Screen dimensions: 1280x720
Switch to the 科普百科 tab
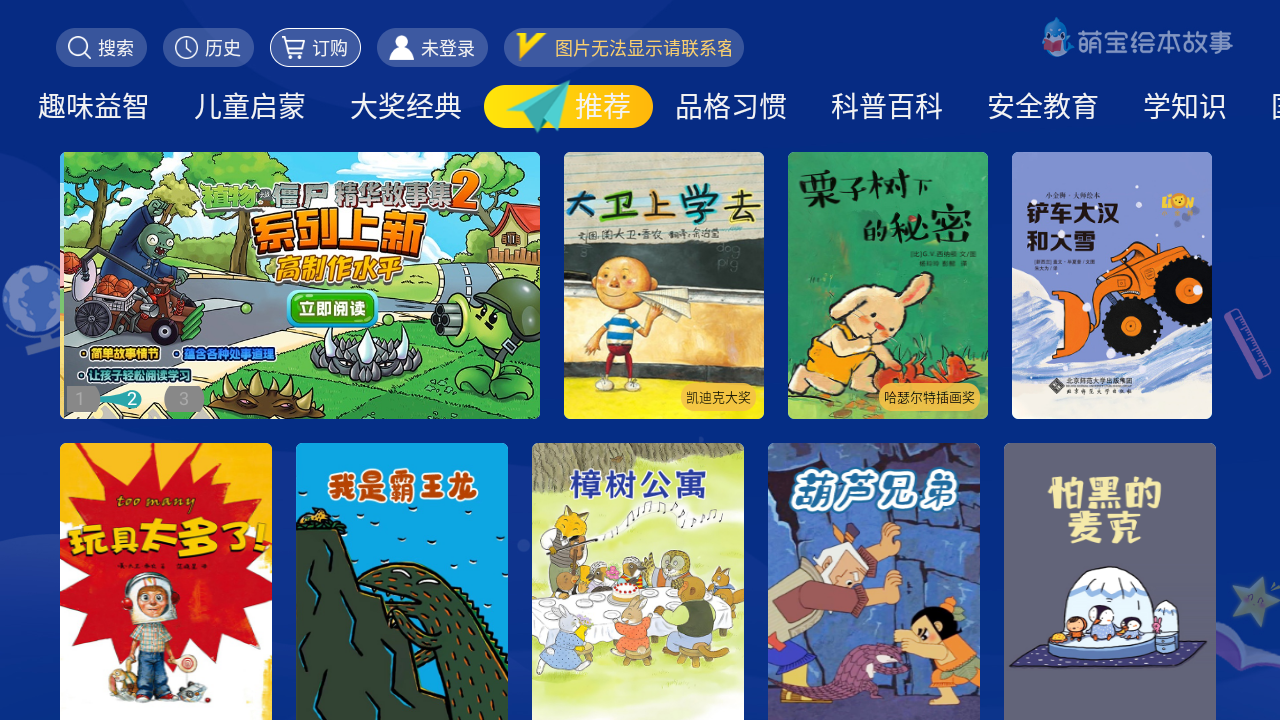pyautogui.click(x=887, y=106)
